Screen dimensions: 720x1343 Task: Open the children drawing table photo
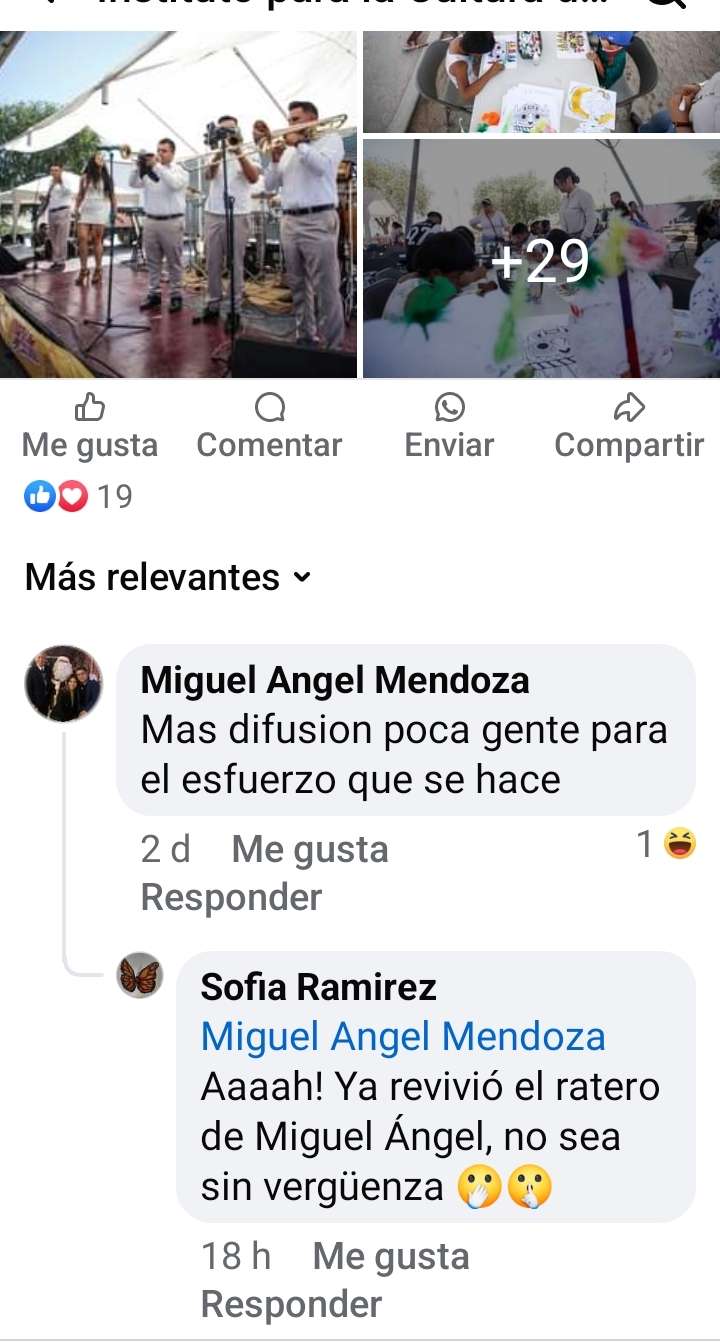(x=541, y=81)
